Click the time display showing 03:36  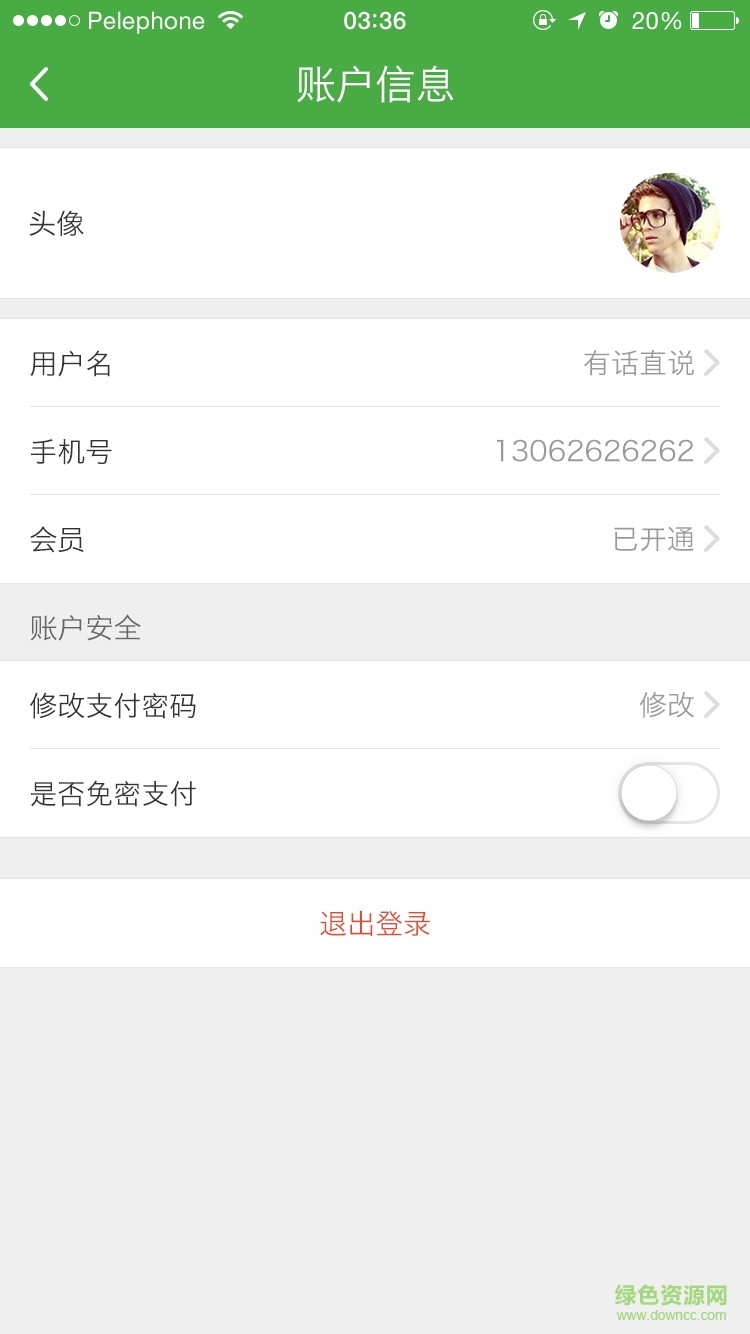(x=374, y=20)
